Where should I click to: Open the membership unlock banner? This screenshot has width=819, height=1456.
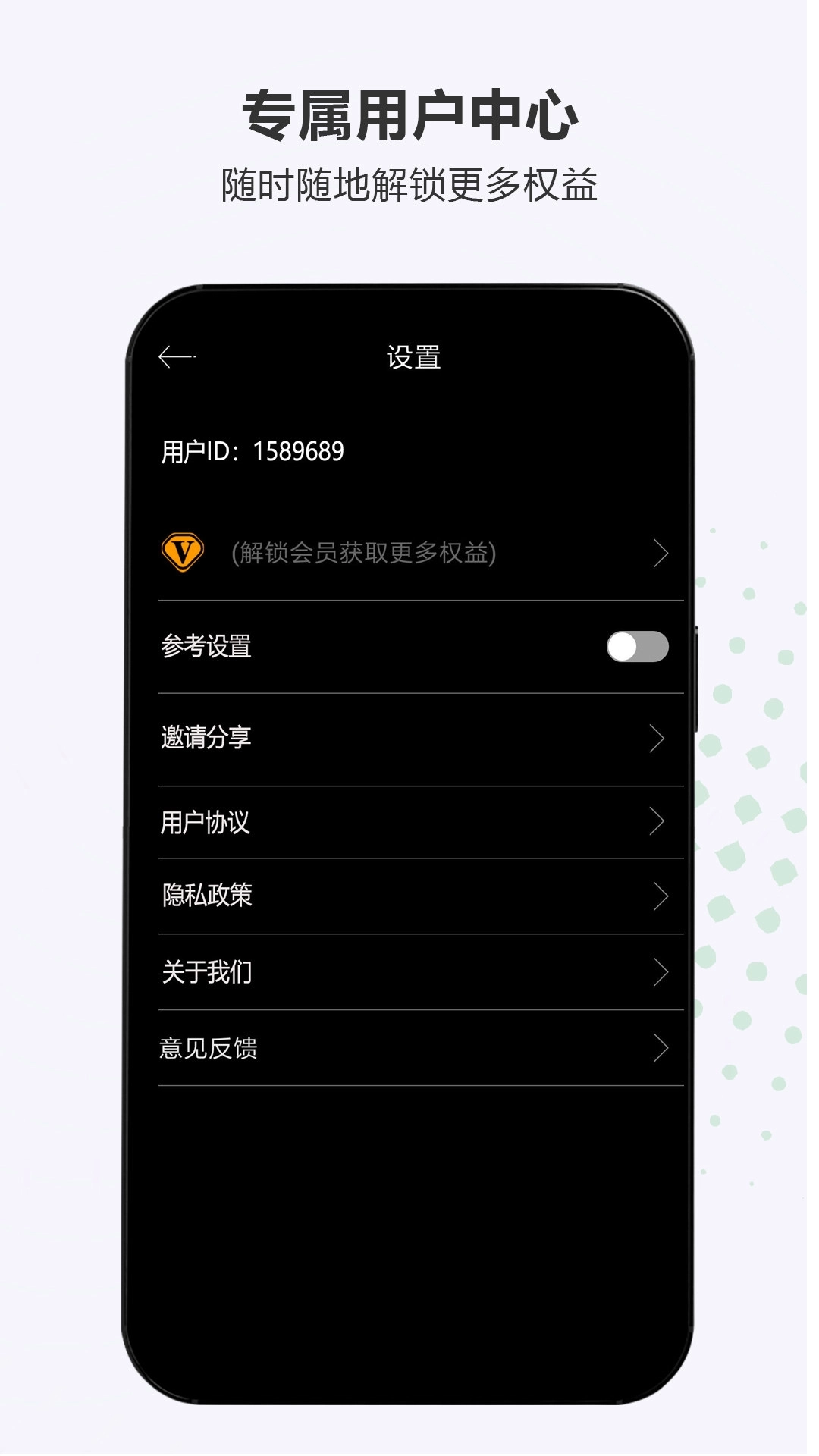[413, 551]
